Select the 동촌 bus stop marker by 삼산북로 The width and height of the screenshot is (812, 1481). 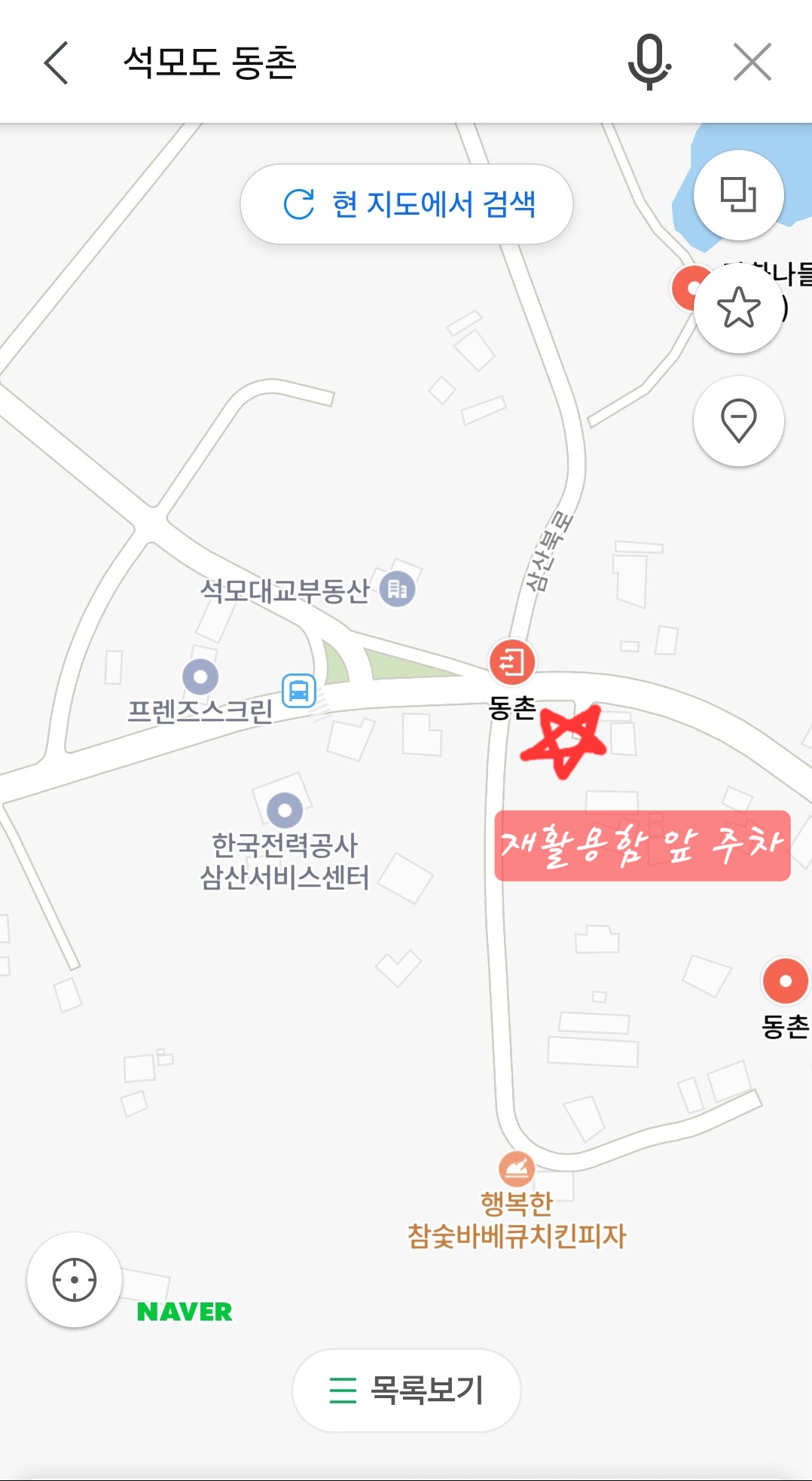tap(512, 662)
